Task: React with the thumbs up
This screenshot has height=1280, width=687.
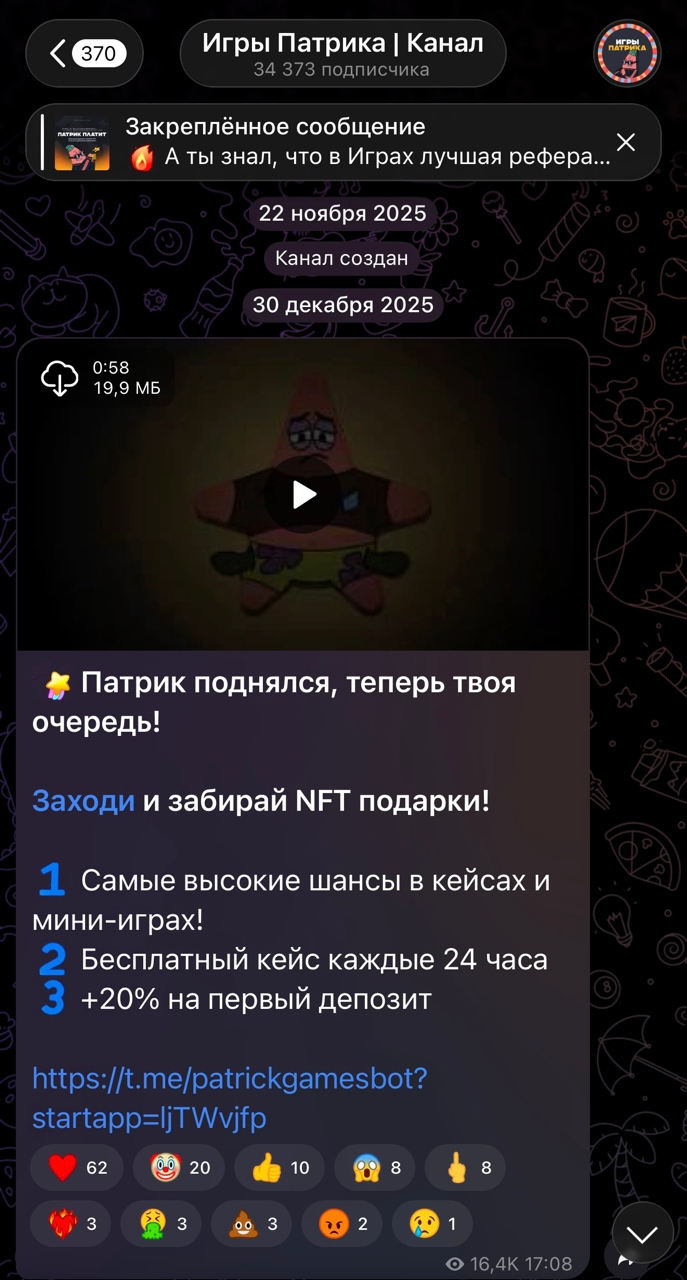Action: 281,1167
